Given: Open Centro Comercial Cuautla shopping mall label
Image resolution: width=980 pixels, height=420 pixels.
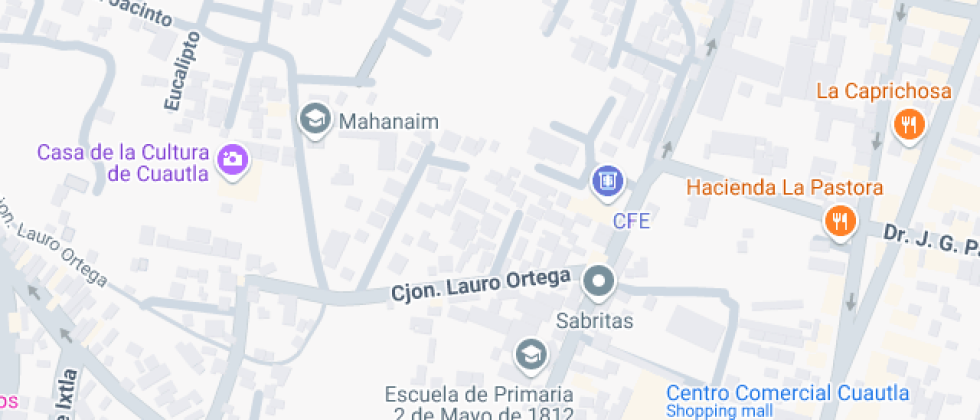Looking at the screenshot, I should (x=787, y=392).
